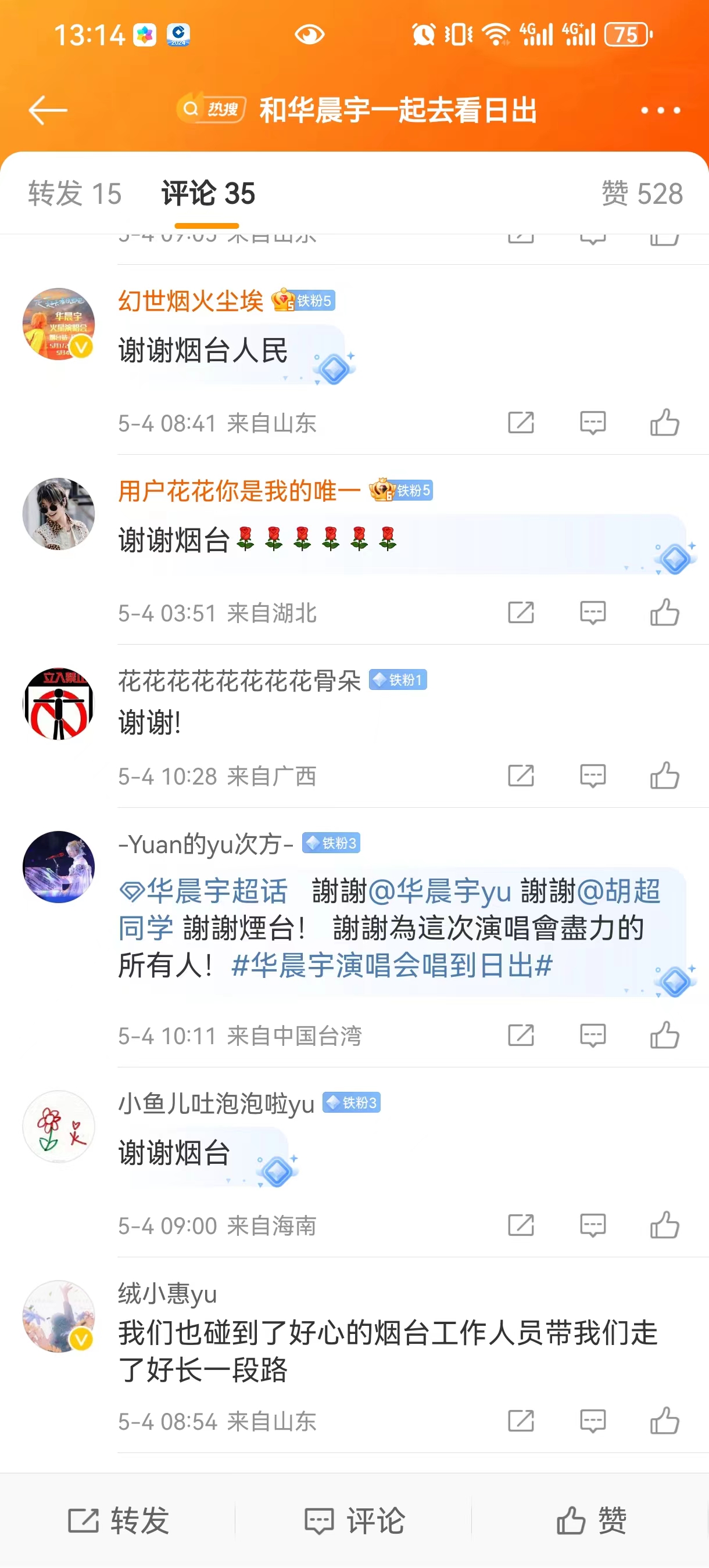
Task: Open the three-dot overflow menu
Action: pyautogui.click(x=660, y=110)
